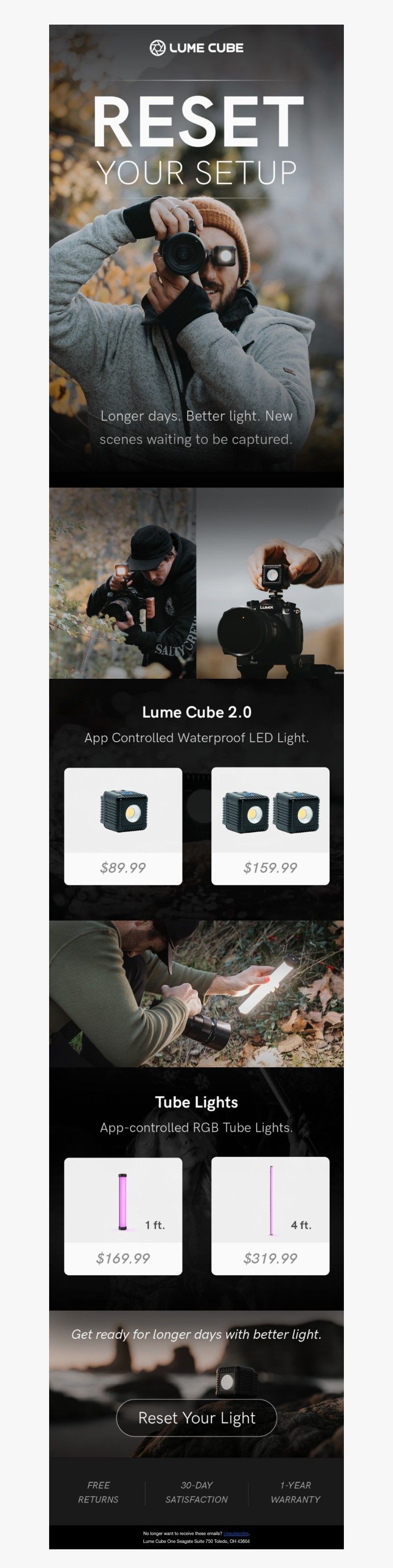Select the Lume Cube two-pack for $159.99
The height and width of the screenshot is (1568, 393).
click(x=270, y=825)
